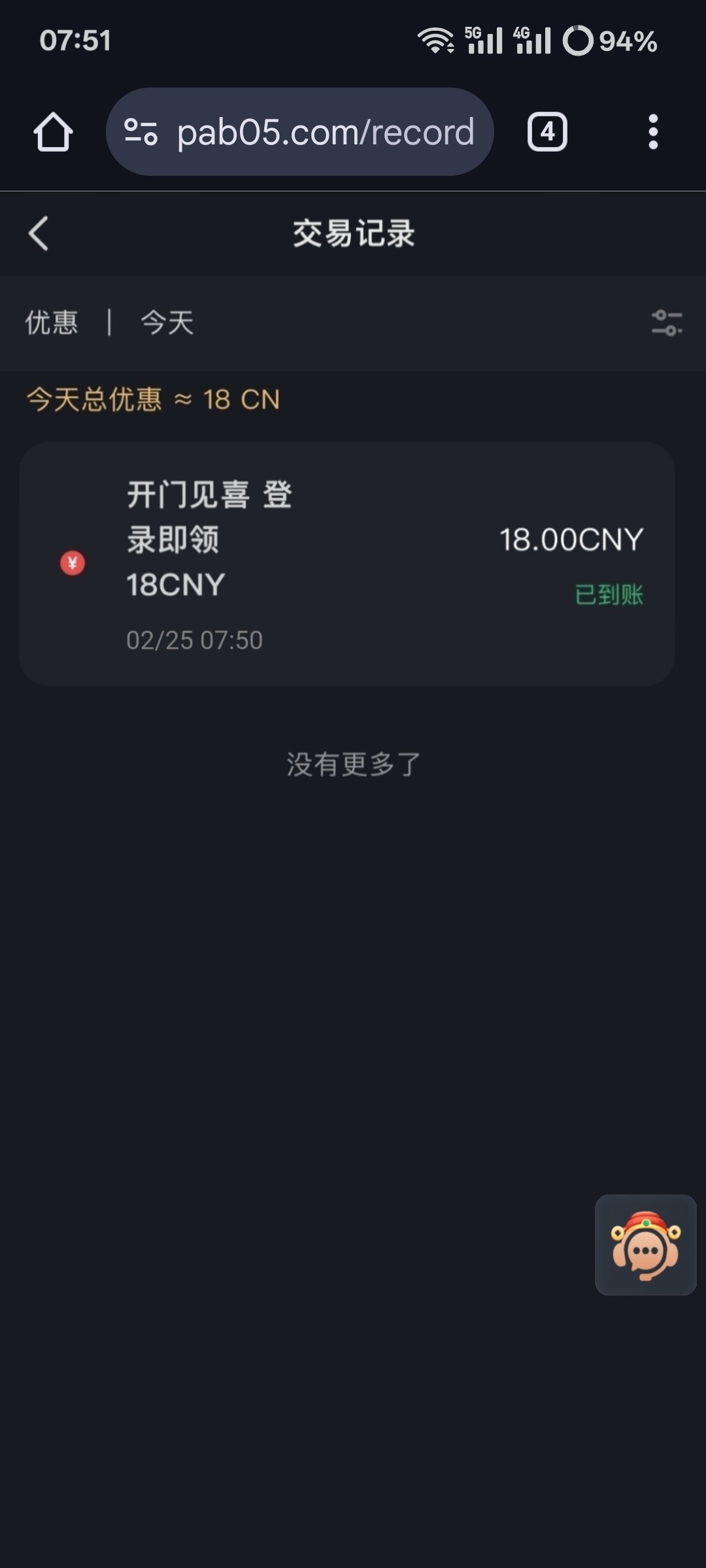Tap the browser home button

(x=53, y=132)
